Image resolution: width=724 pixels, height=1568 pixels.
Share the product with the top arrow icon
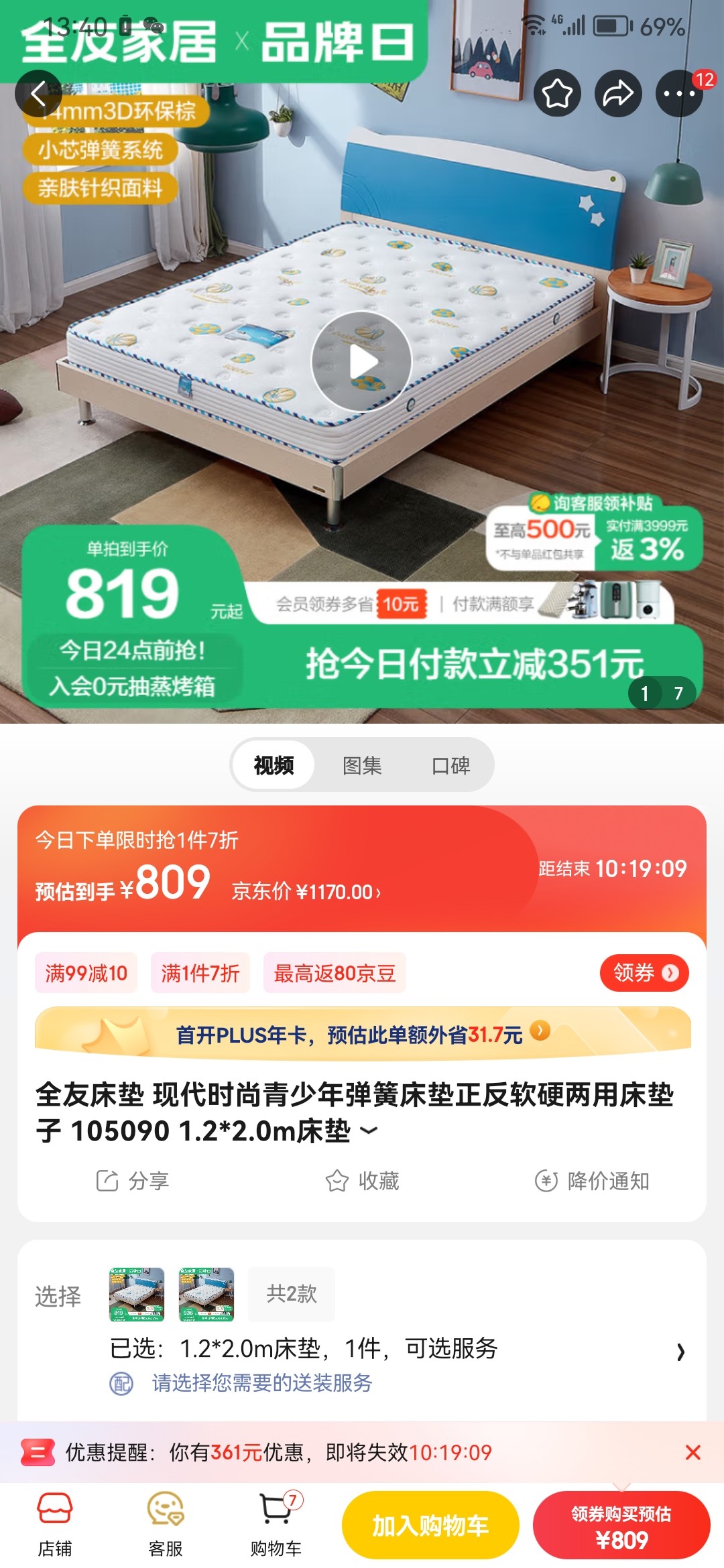point(618,93)
